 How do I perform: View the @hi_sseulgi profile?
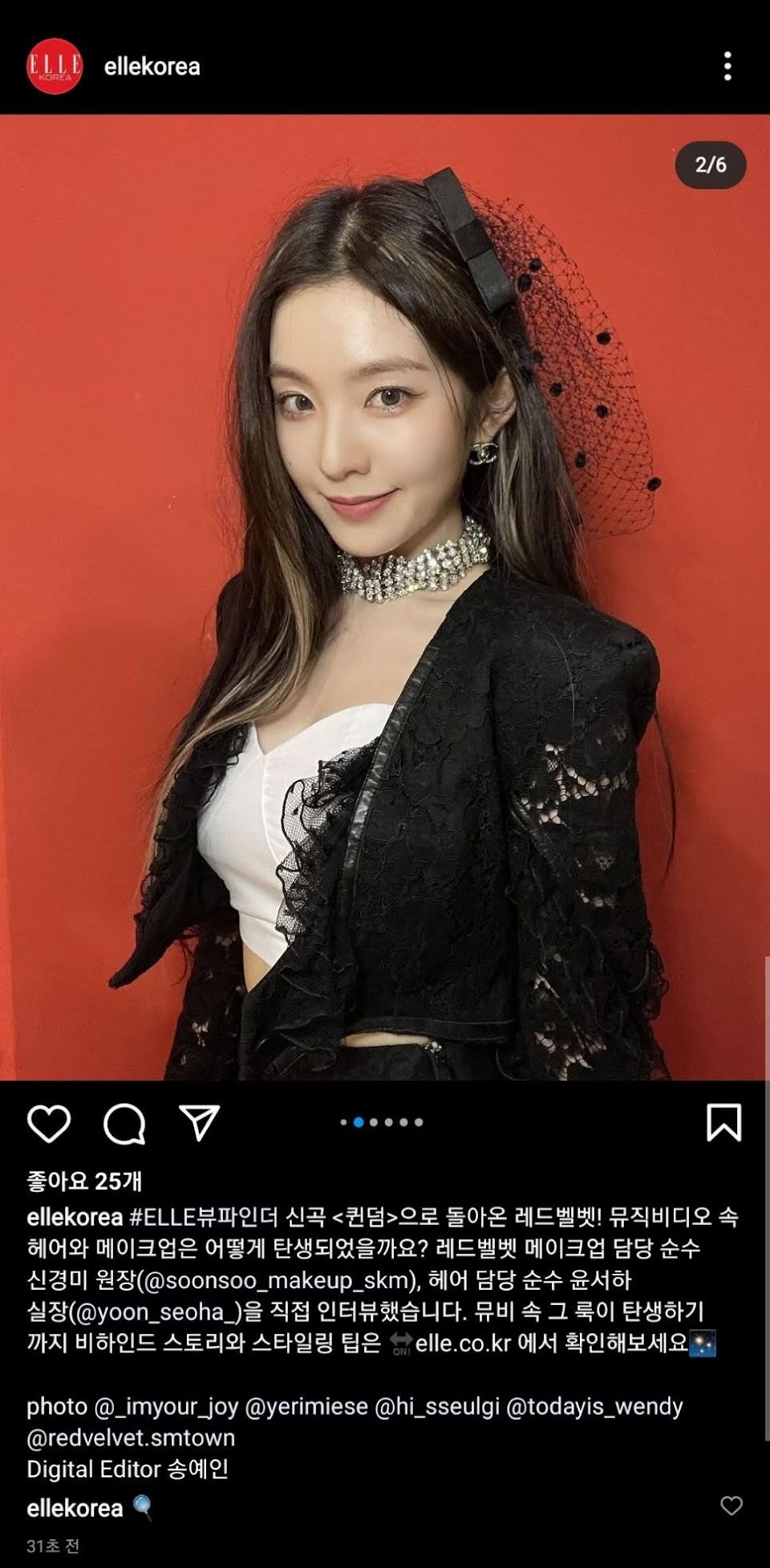click(436, 1407)
